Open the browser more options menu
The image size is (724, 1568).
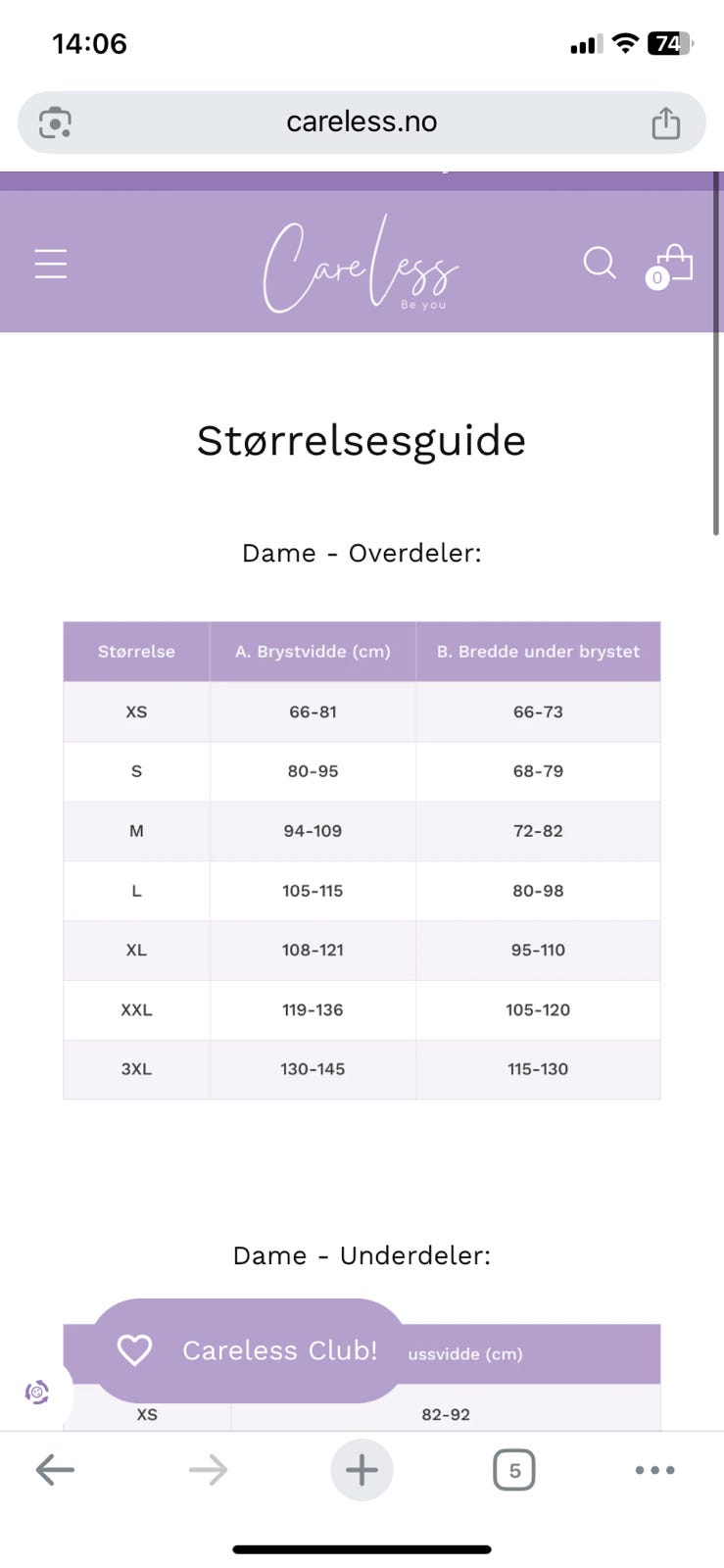tap(653, 1470)
